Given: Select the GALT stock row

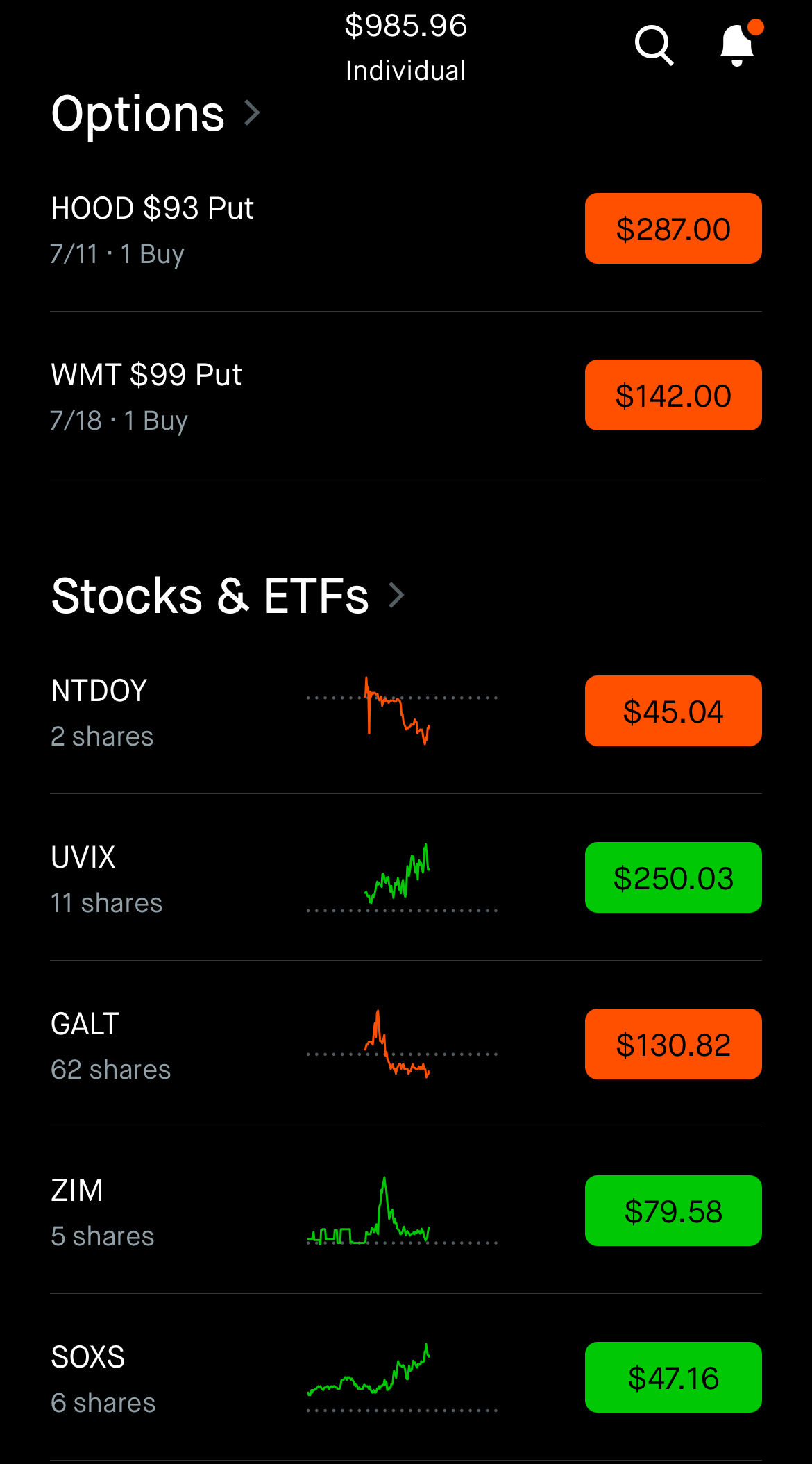Looking at the screenshot, I should (x=406, y=1045).
